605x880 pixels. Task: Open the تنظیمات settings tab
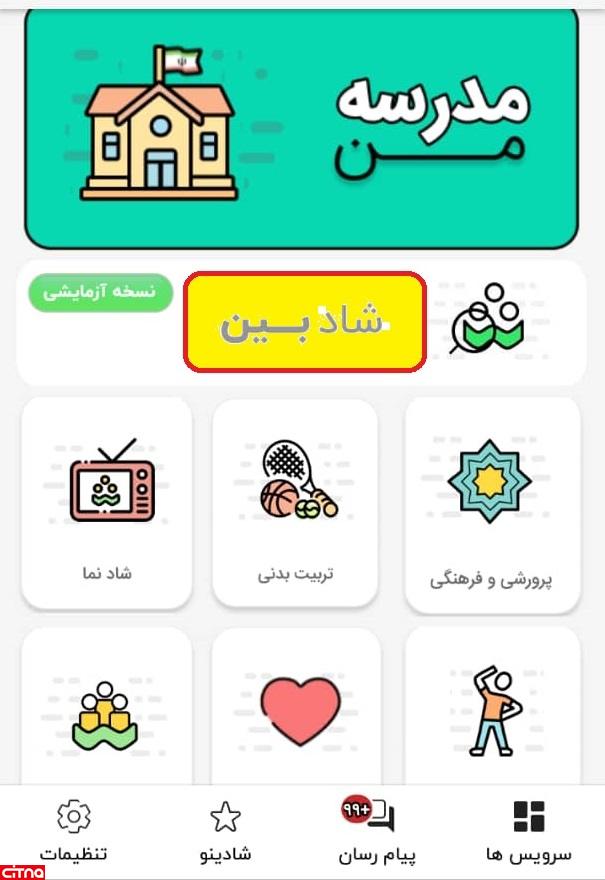(x=74, y=832)
